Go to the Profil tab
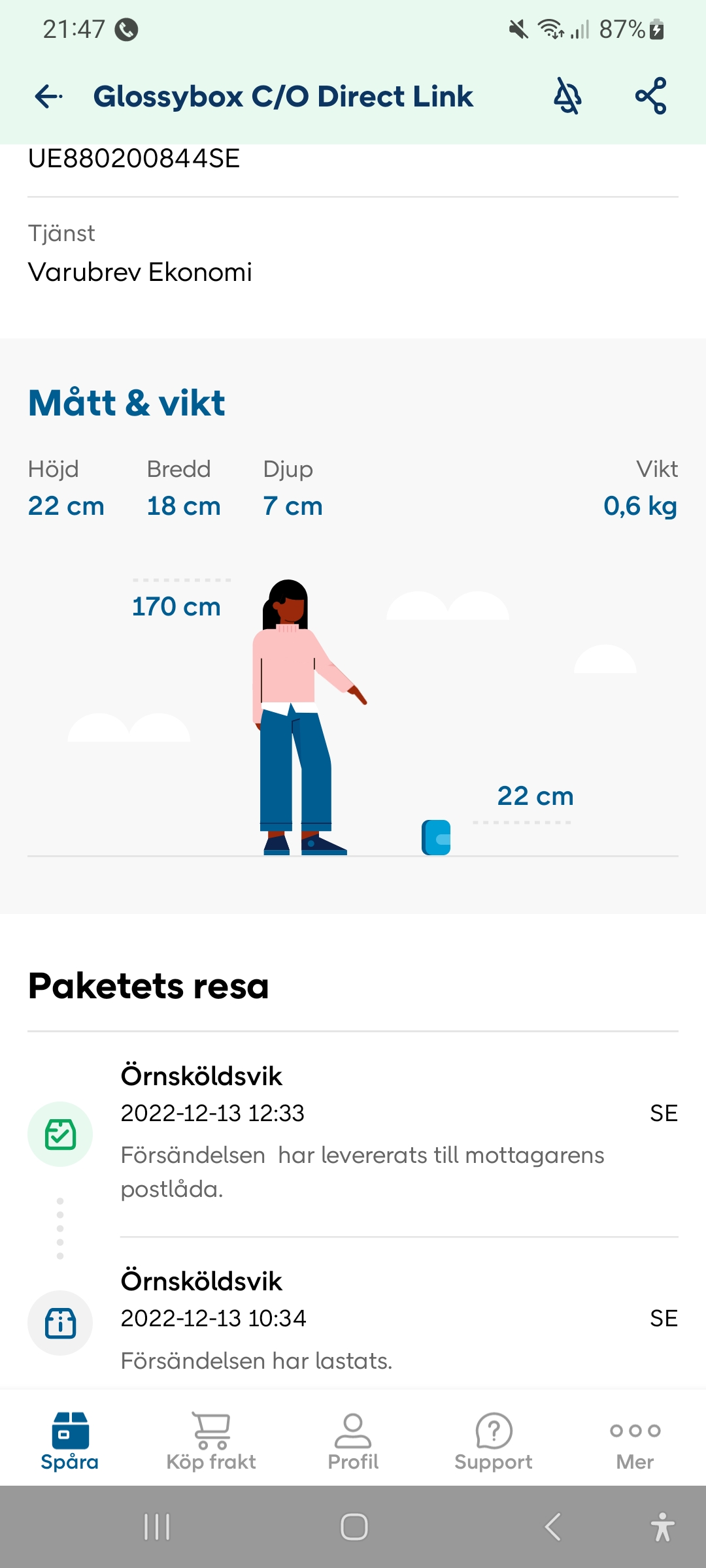Image resolution: width=706 pixels, height=1568 pixels. pyautogui.click(x=353, y=1441)
